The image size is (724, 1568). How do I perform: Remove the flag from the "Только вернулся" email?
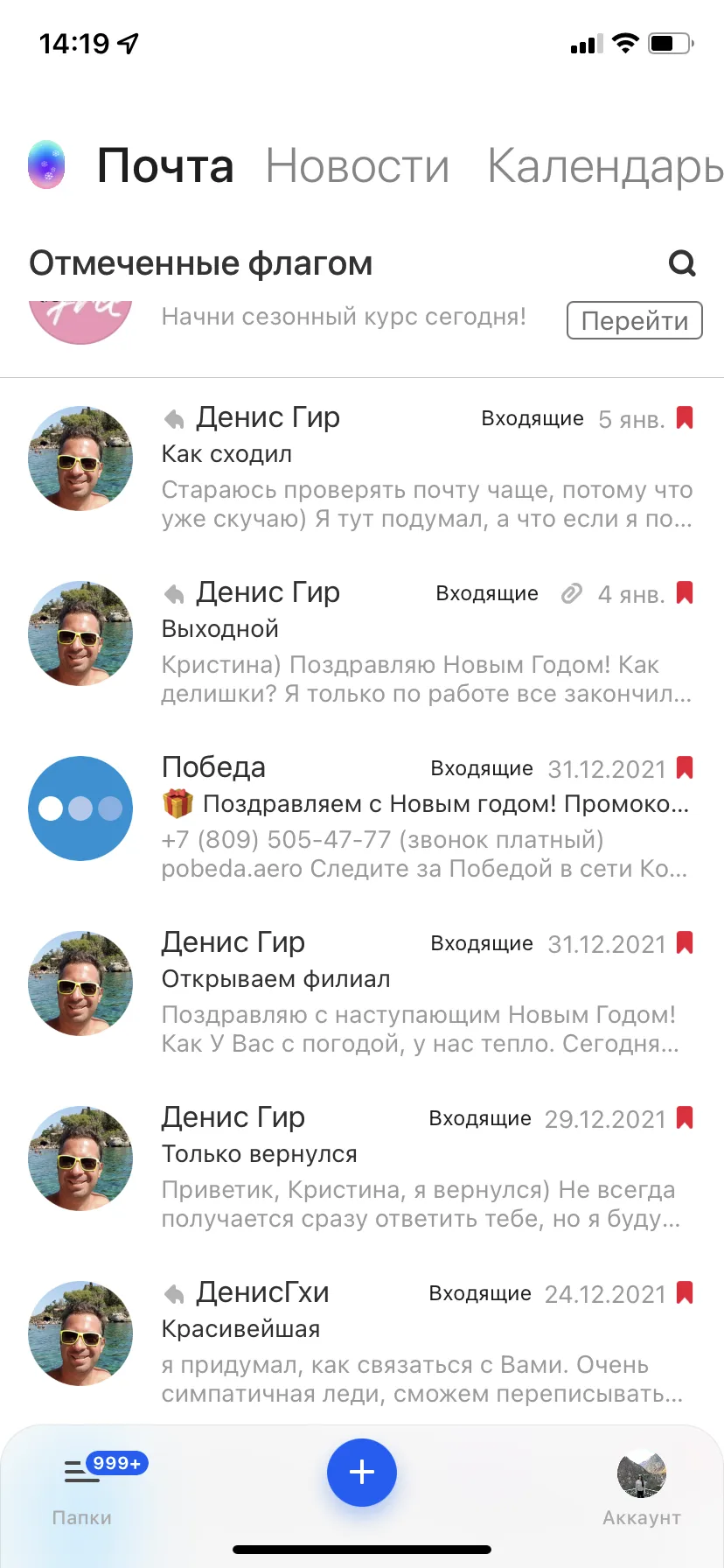(x=685, y=1118)
